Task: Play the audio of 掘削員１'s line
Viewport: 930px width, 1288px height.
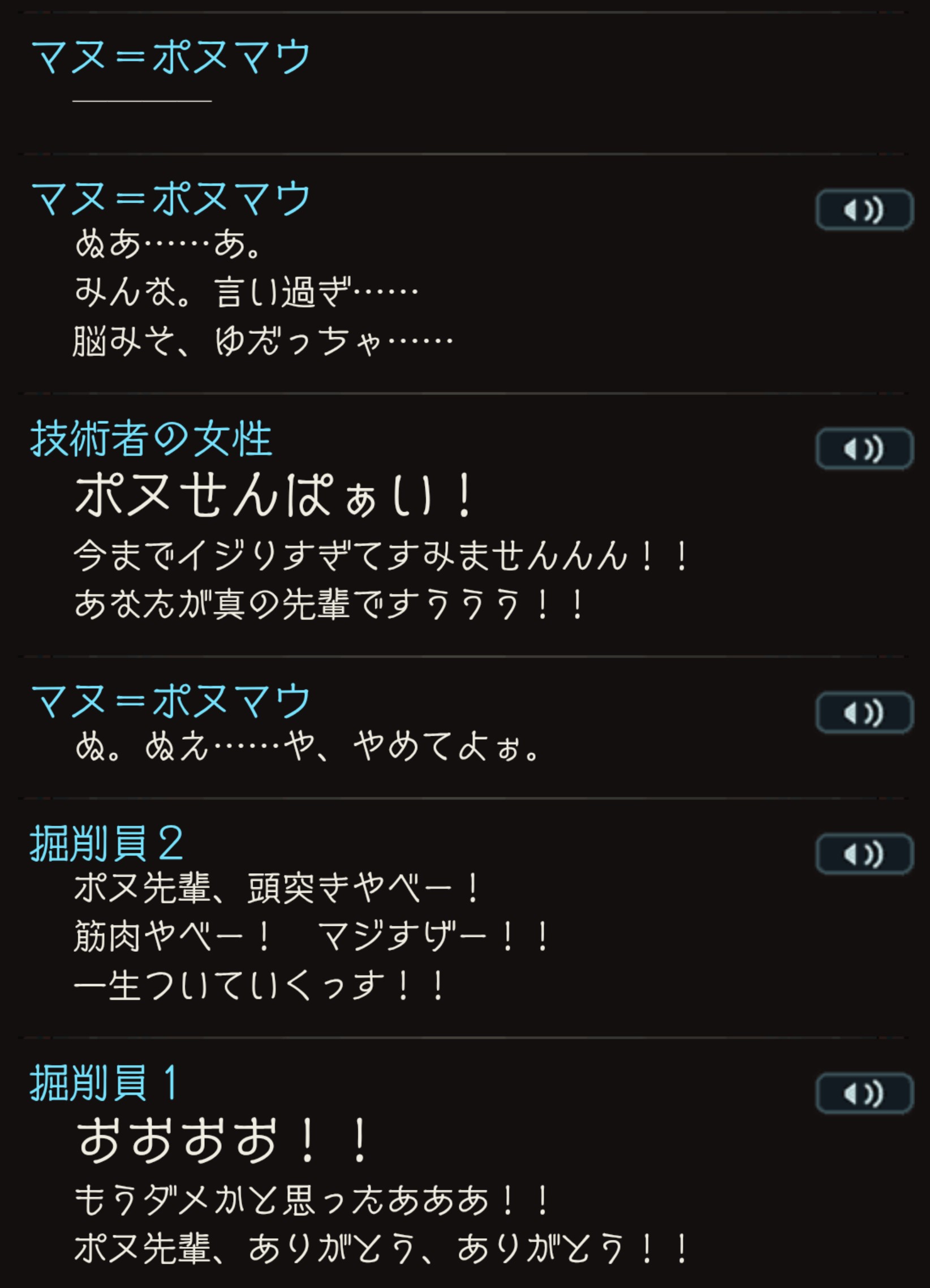Action: (x=864, y=1093)
